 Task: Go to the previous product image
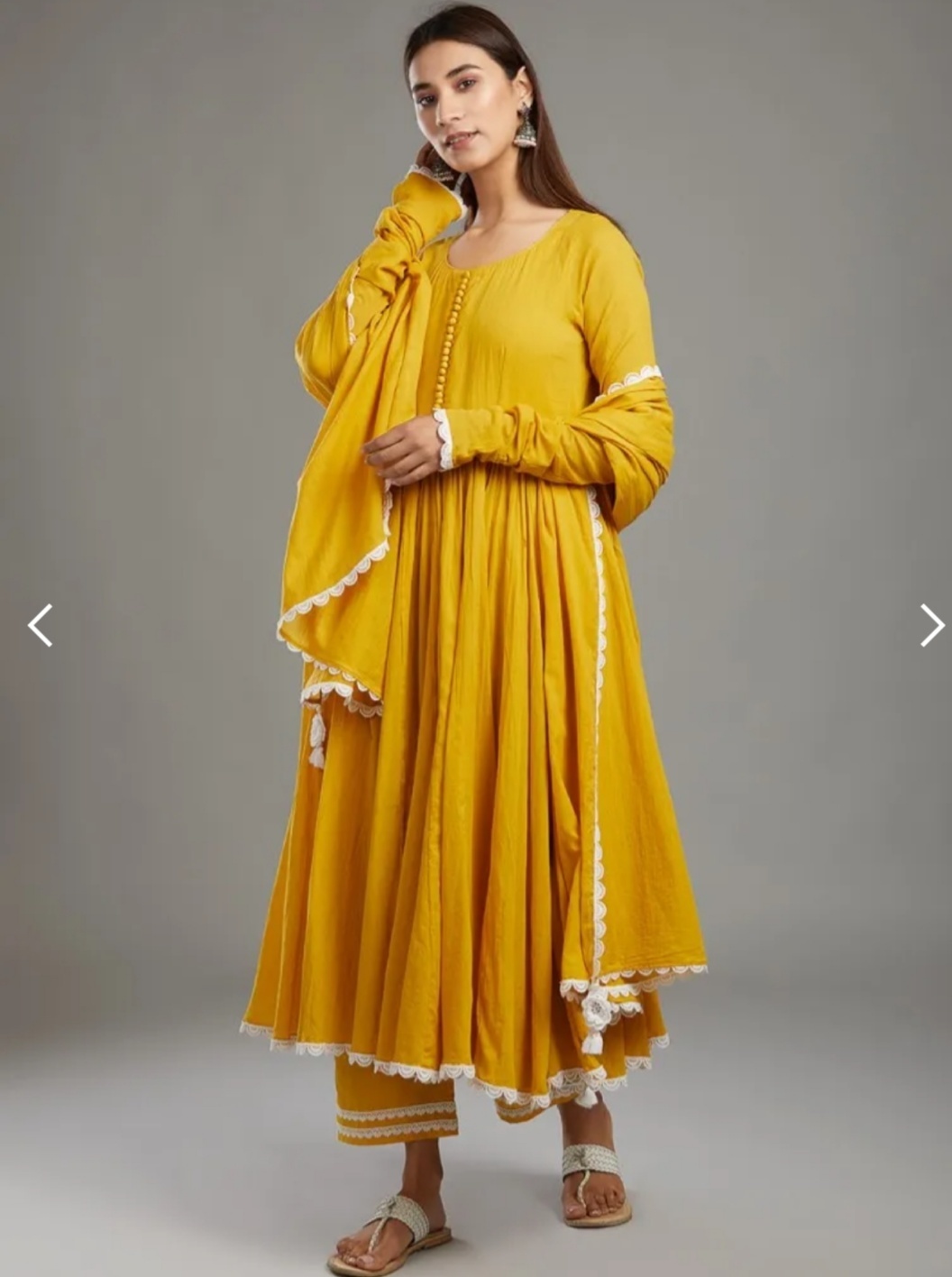(40, 625)
